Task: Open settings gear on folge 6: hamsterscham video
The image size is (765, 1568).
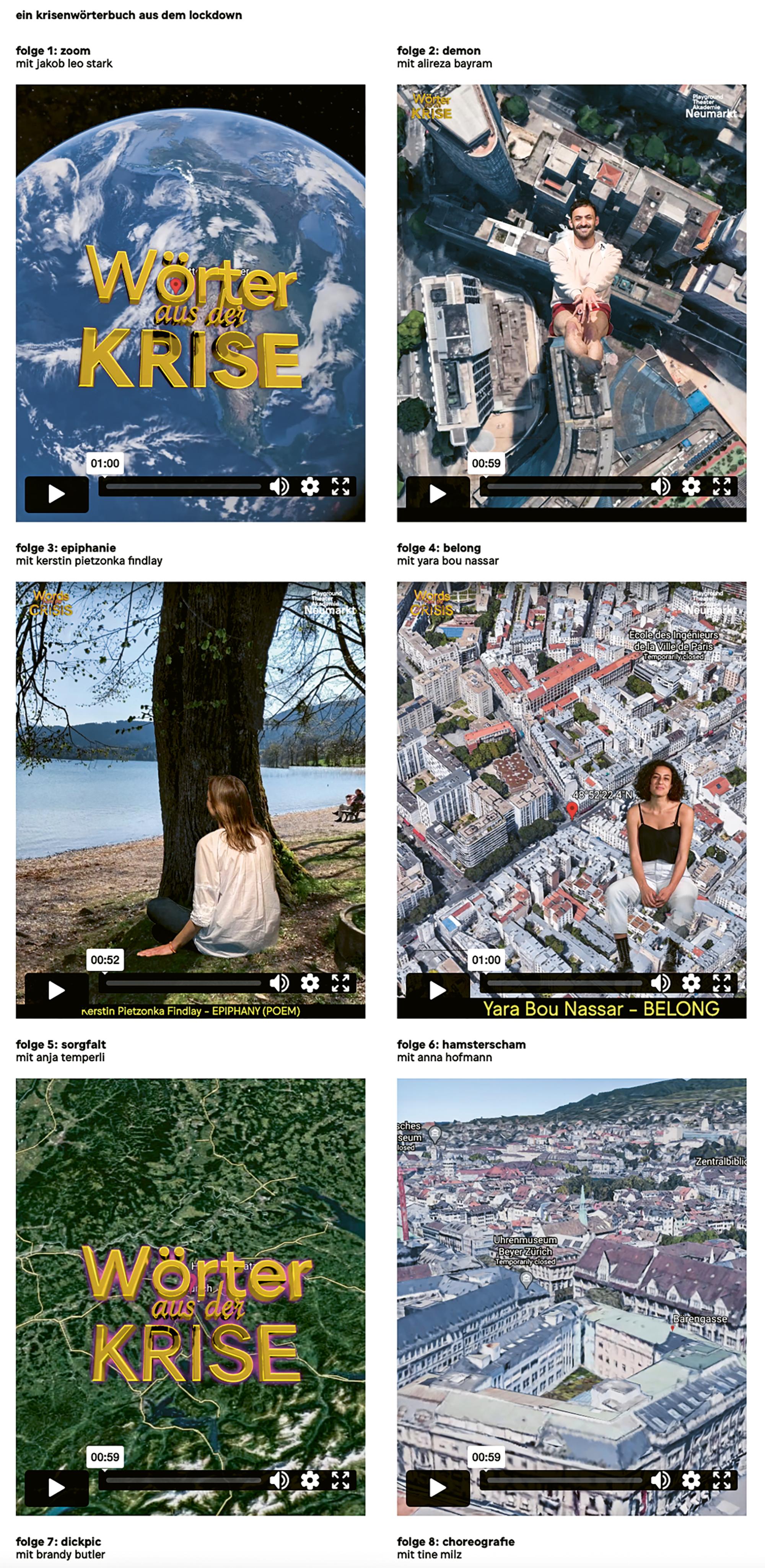Action: click(x=691, y=1480)
